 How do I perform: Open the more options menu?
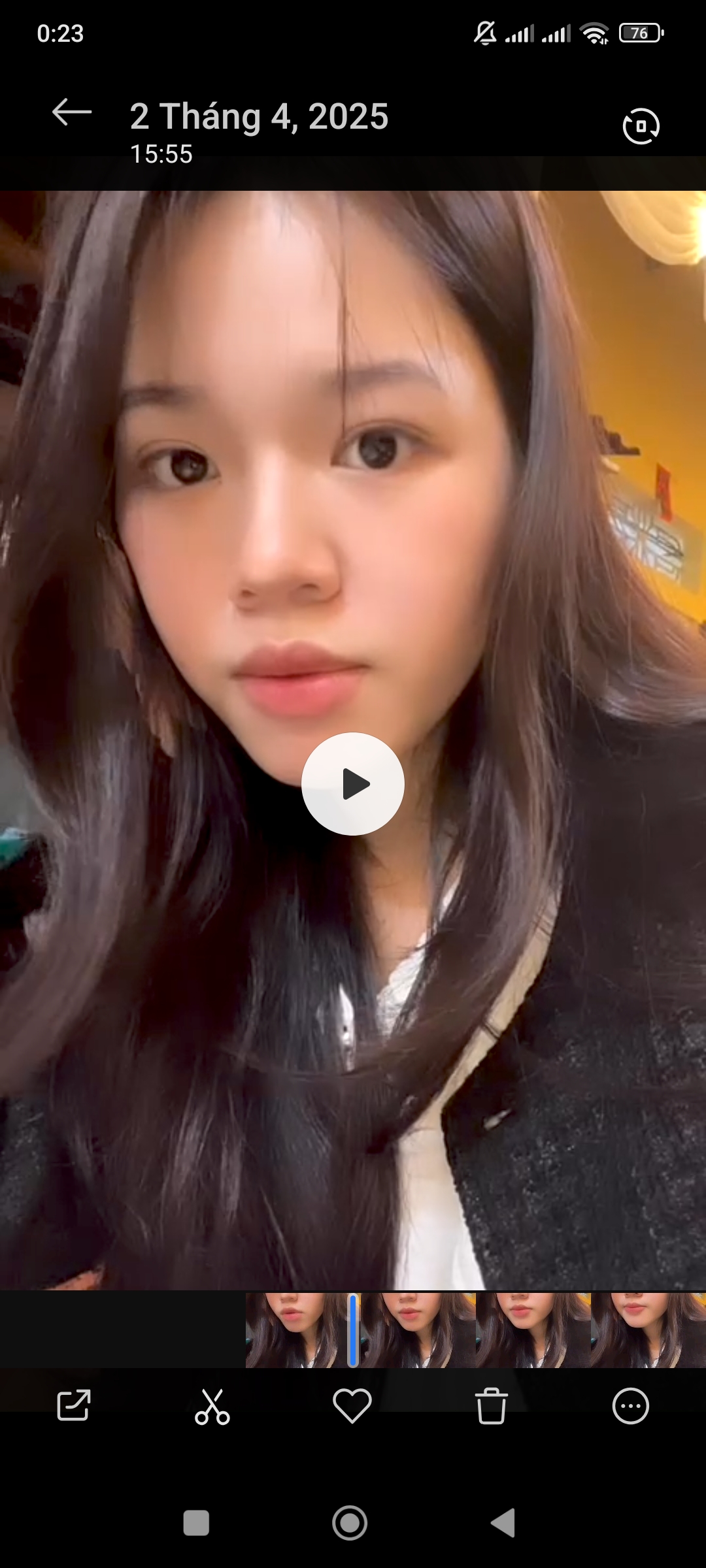tap(630, 1406)
